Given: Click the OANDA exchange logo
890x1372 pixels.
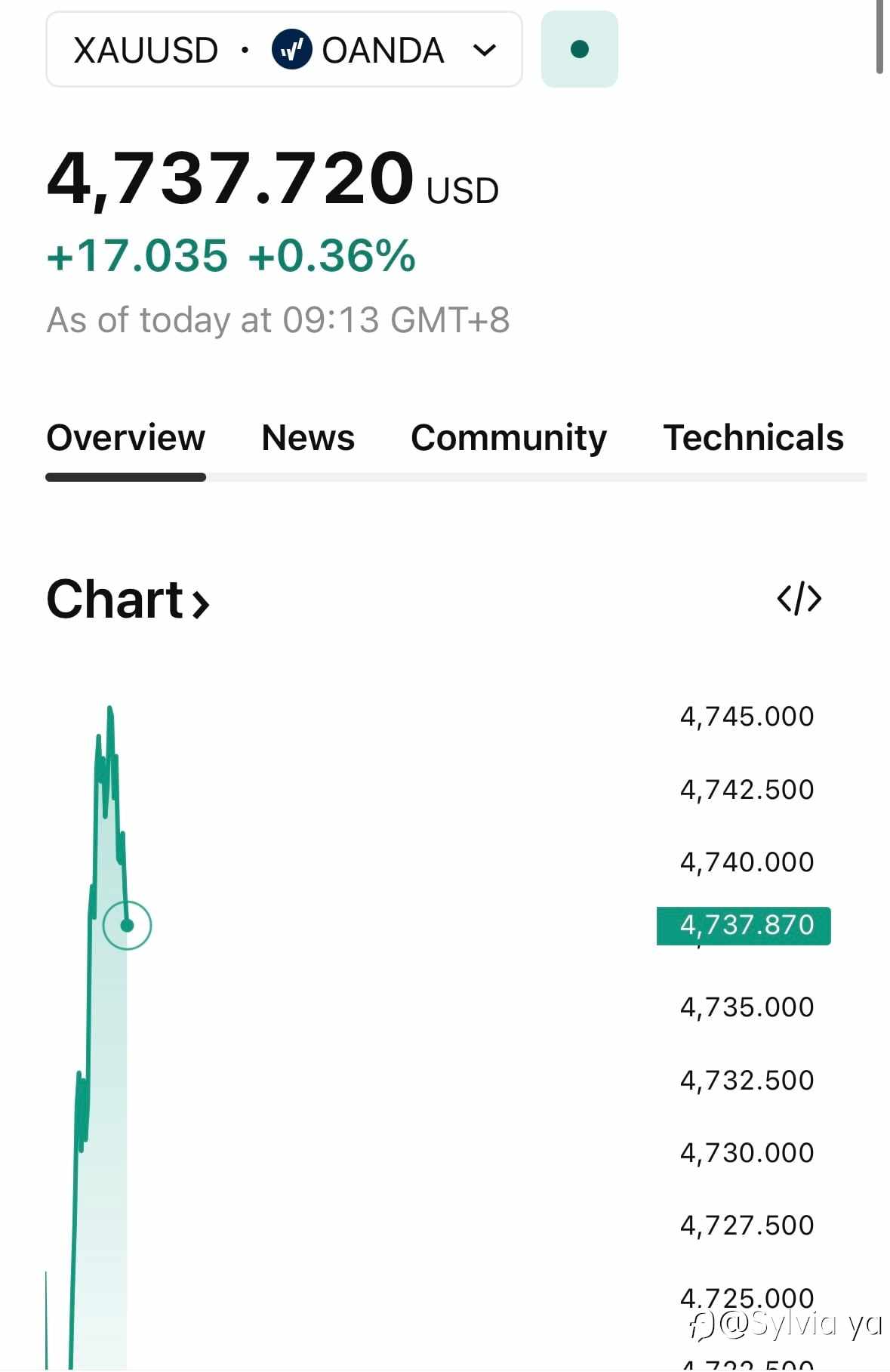Looking at the screenshot, I should (294, 50).
